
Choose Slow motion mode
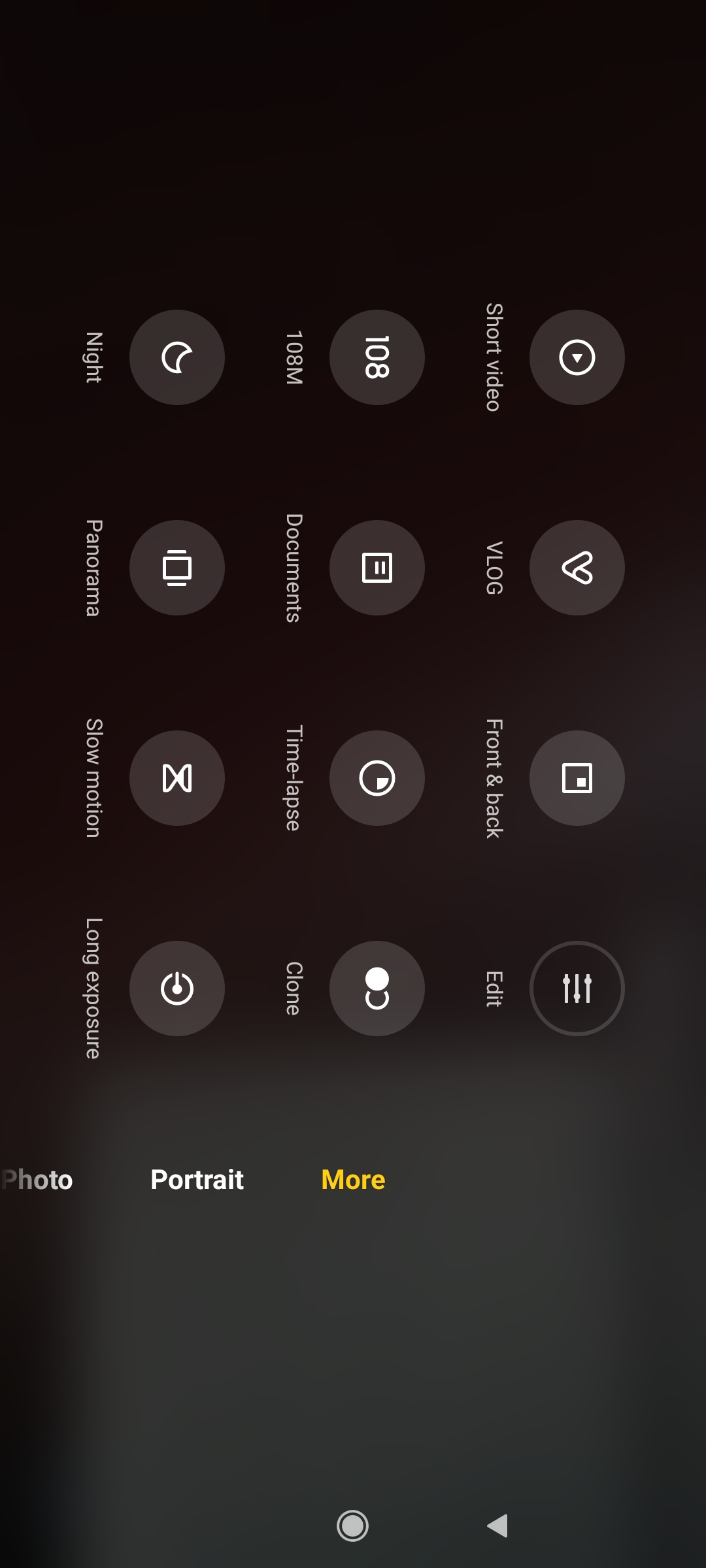point(176,778)
